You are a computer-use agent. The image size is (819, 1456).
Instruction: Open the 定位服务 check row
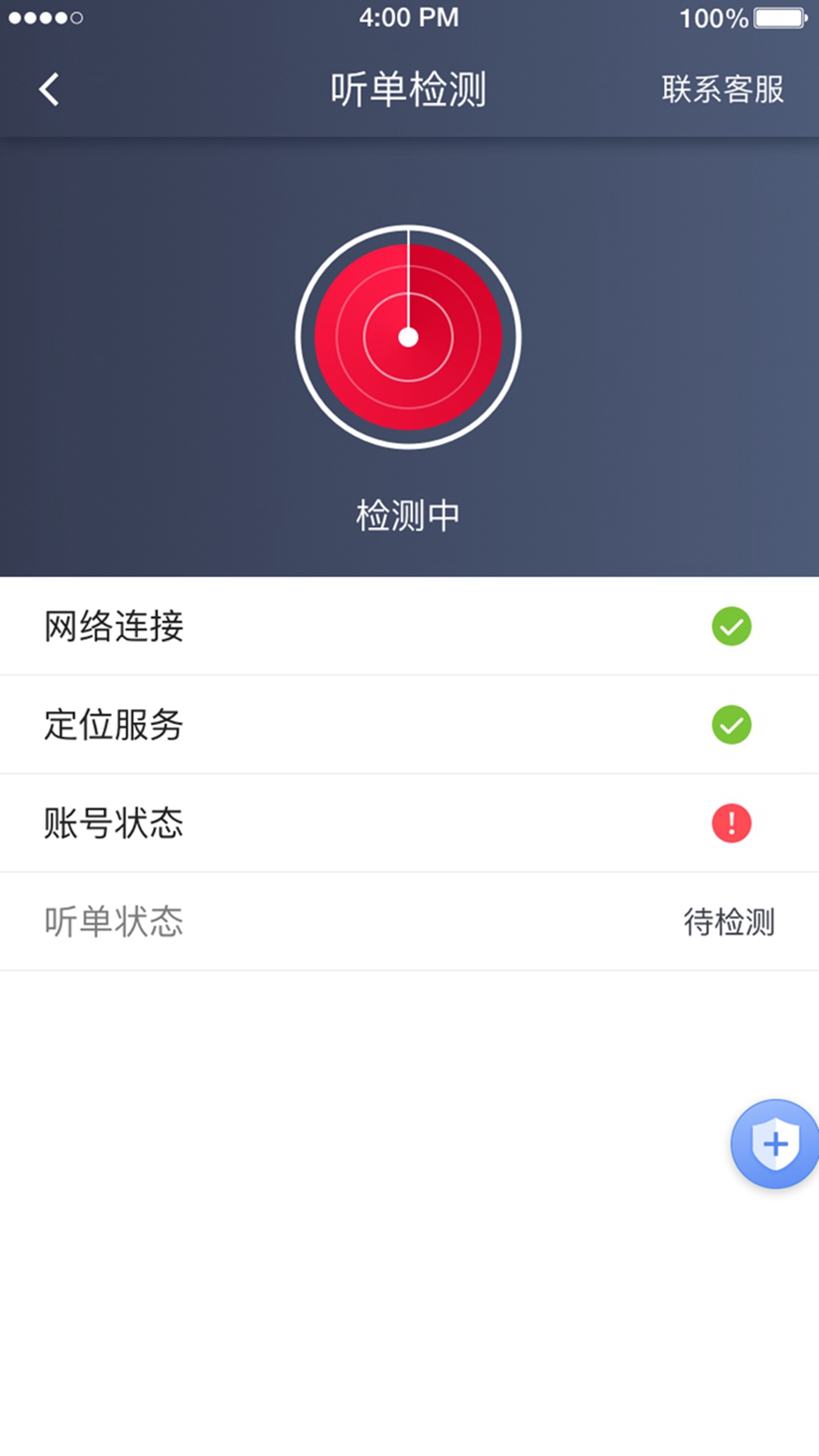[409, 724]
